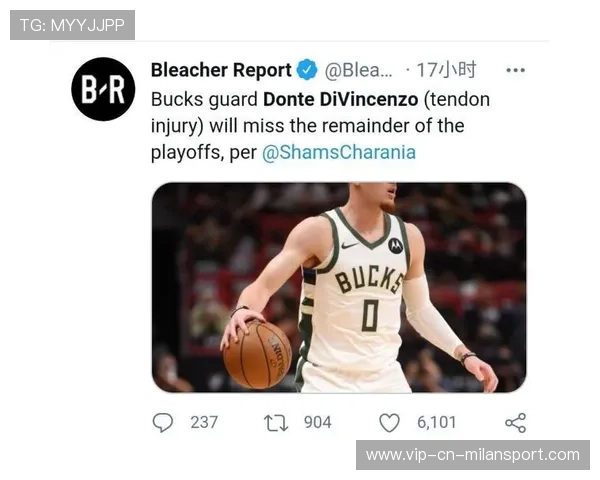
Task: Reply to the Bleacher Report tweet
Action: 163,422
